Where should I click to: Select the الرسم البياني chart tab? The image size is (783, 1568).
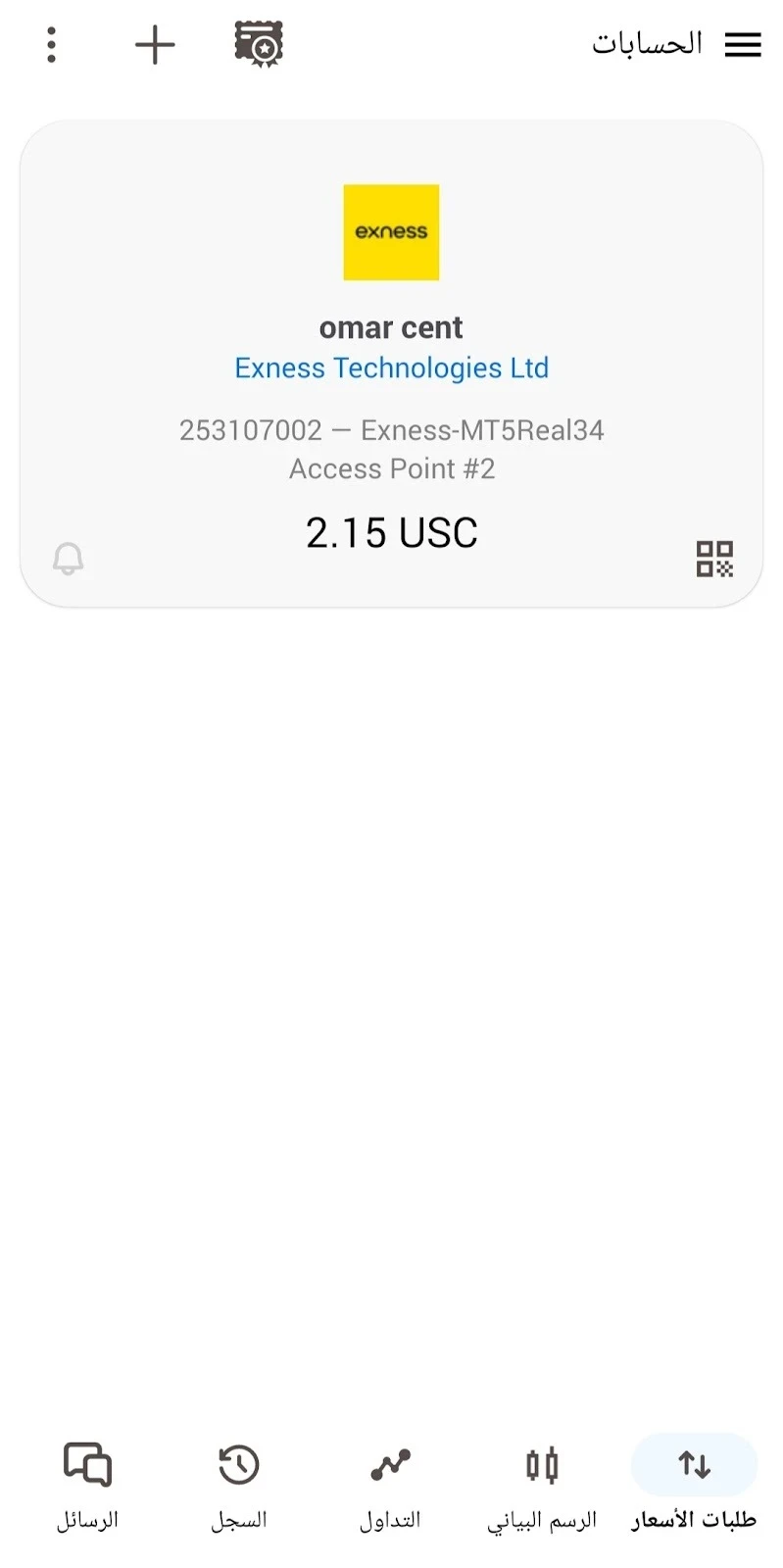point(542,1484)
